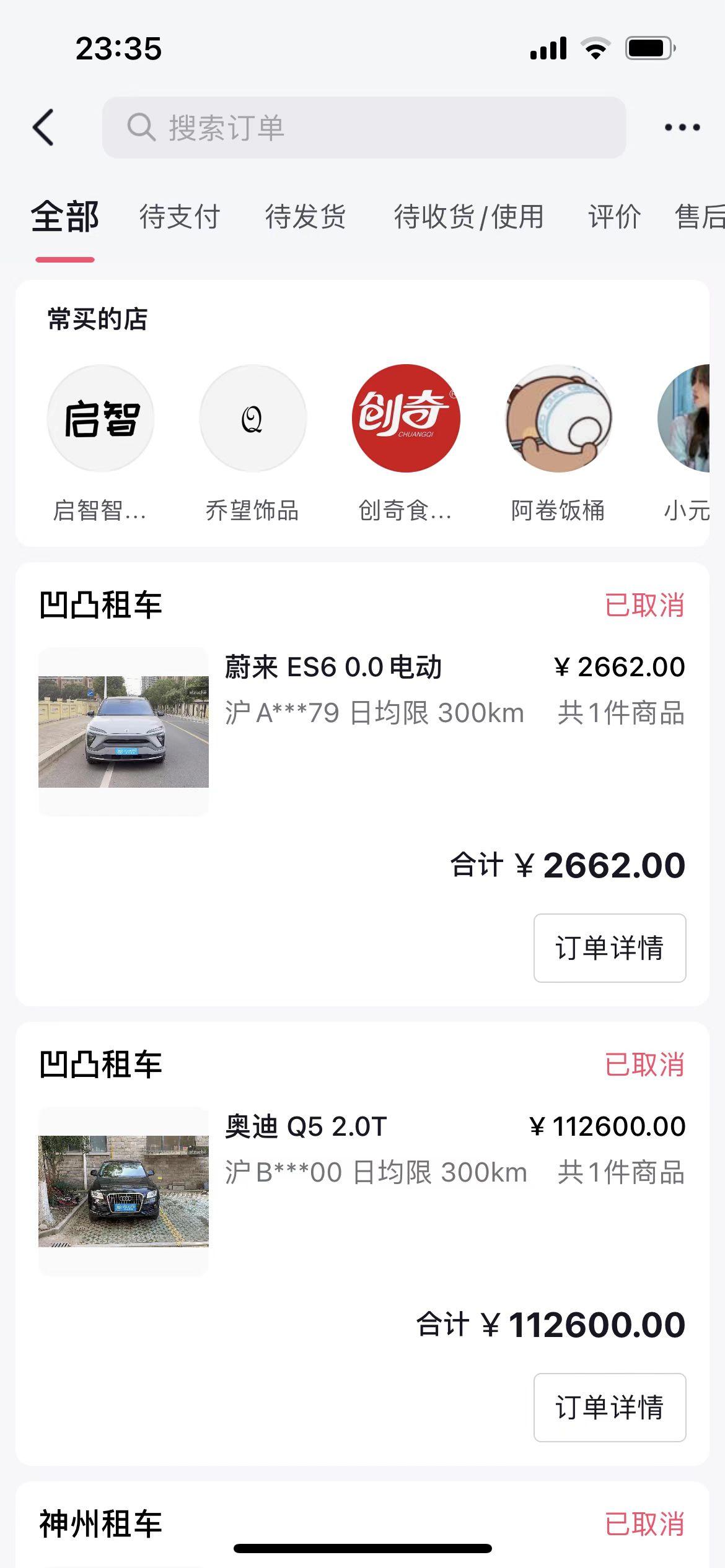Open the 小元 store
The width and height of the screenshot is (725, 1568).
tap(686, 419)
